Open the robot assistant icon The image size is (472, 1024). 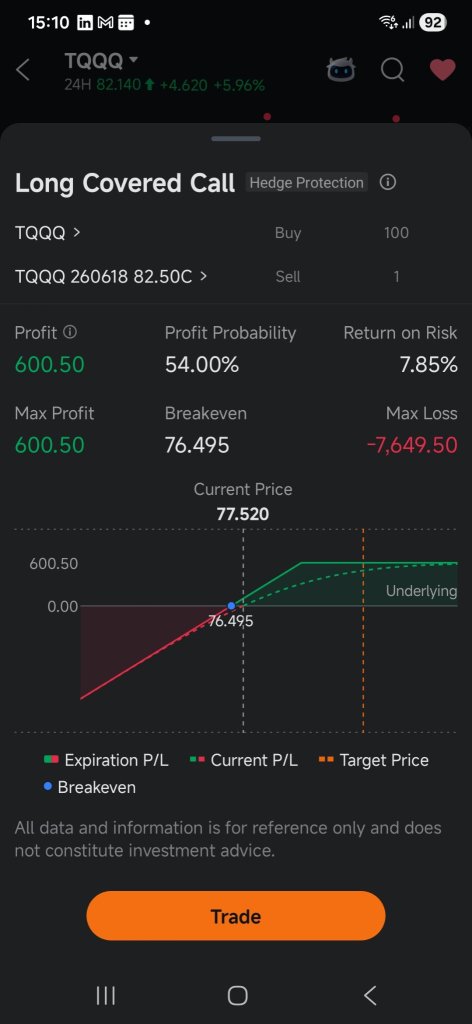click(x=341, y=69)
